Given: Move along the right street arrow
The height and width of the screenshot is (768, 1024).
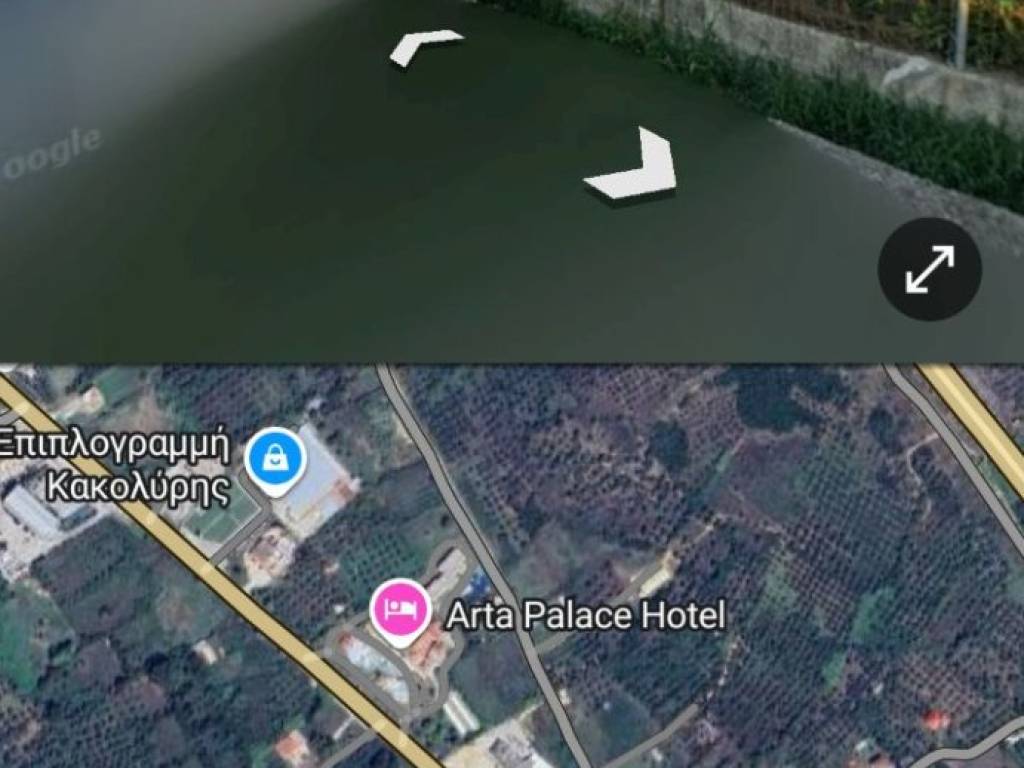Looking at the screenshot, I should [635, 168].
